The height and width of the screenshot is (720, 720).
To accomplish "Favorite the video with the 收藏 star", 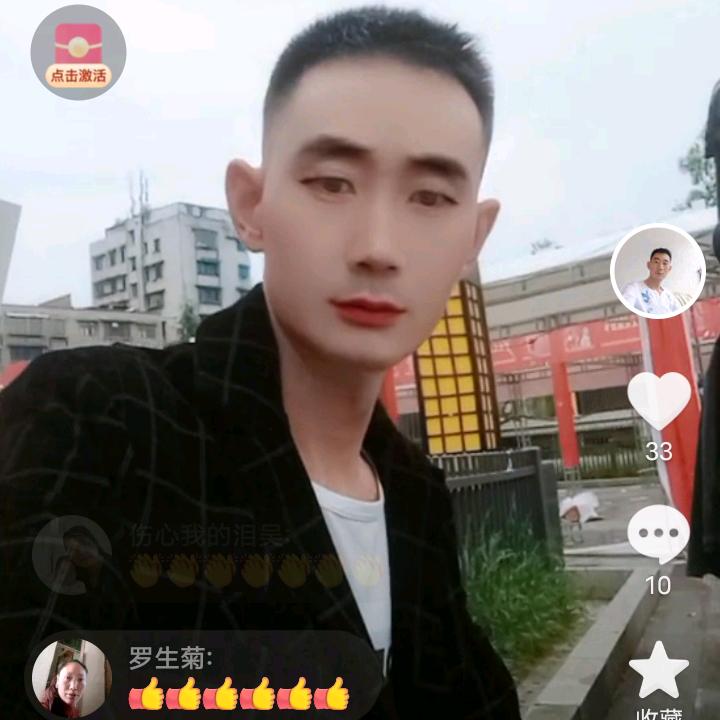I will [x=658, y=671].
